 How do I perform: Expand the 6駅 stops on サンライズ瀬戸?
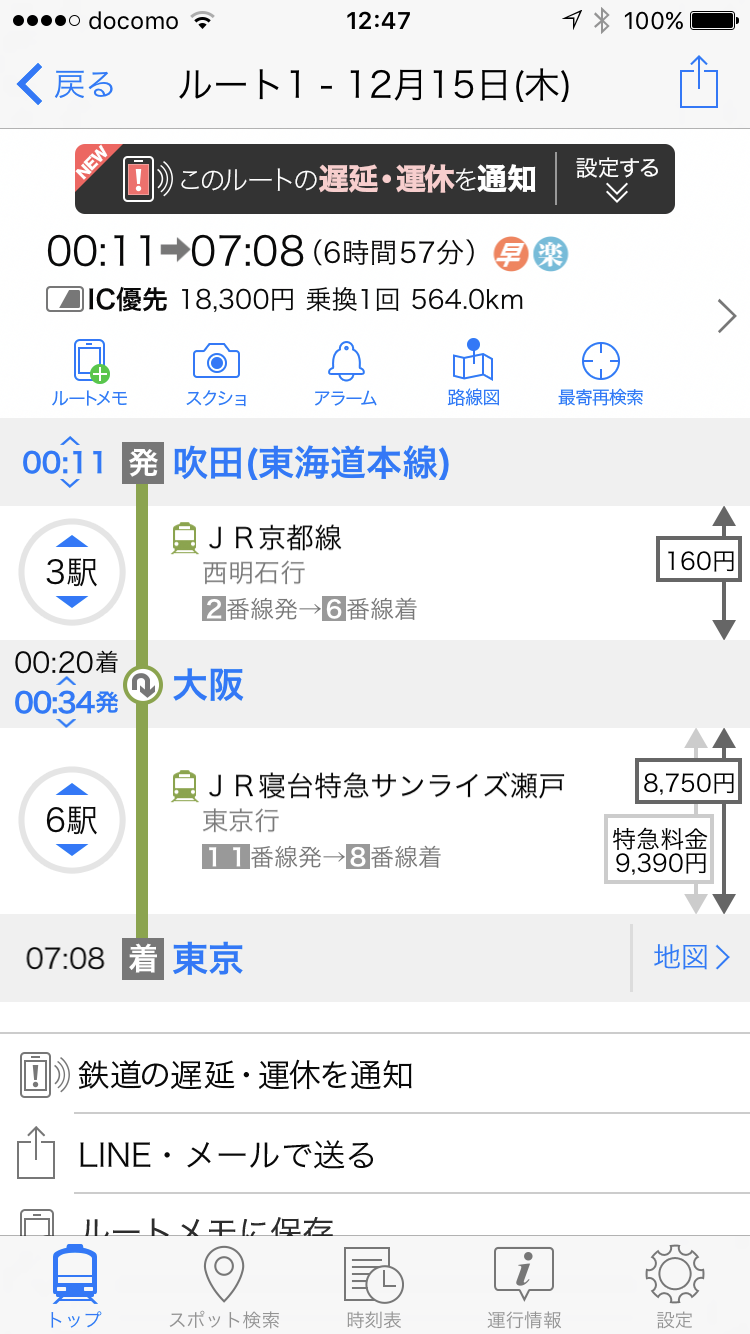[x=72, y=820]
